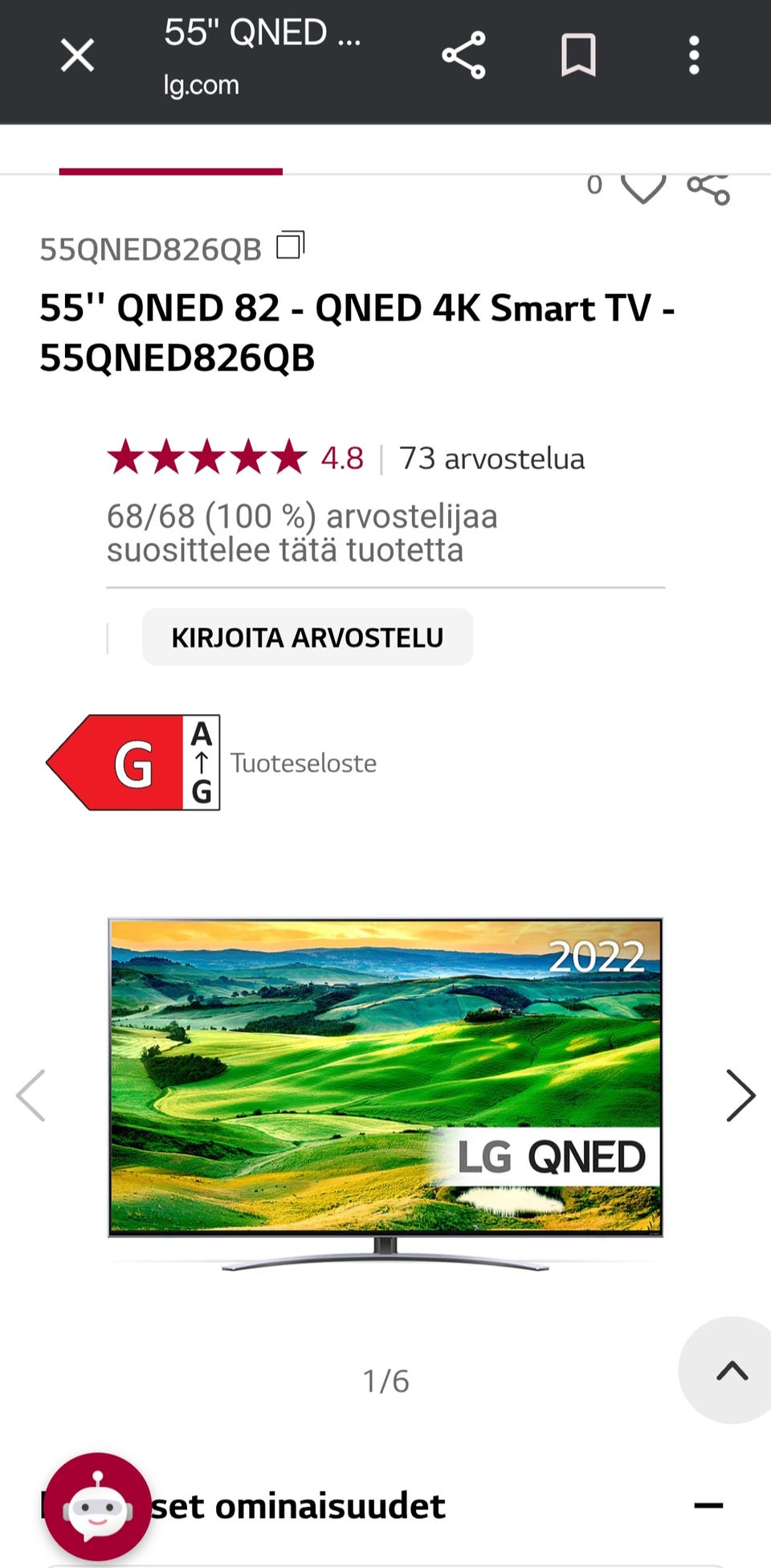Copy model number 55QNED826QB with copy icon
Viewport: 771px width, 1568px height.
[x=292, y=246]
